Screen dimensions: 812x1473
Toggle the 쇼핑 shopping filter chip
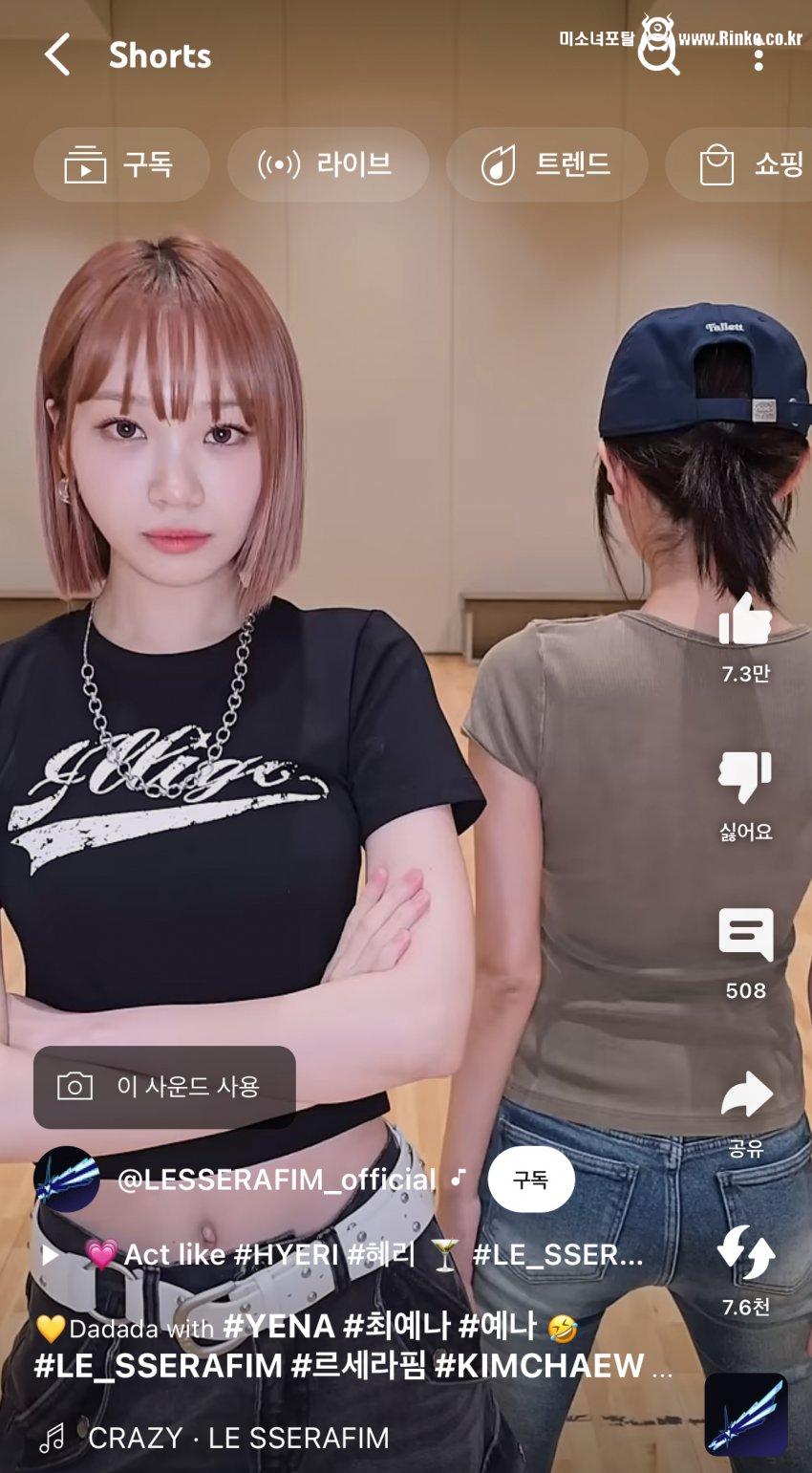[x=754, y=162]
